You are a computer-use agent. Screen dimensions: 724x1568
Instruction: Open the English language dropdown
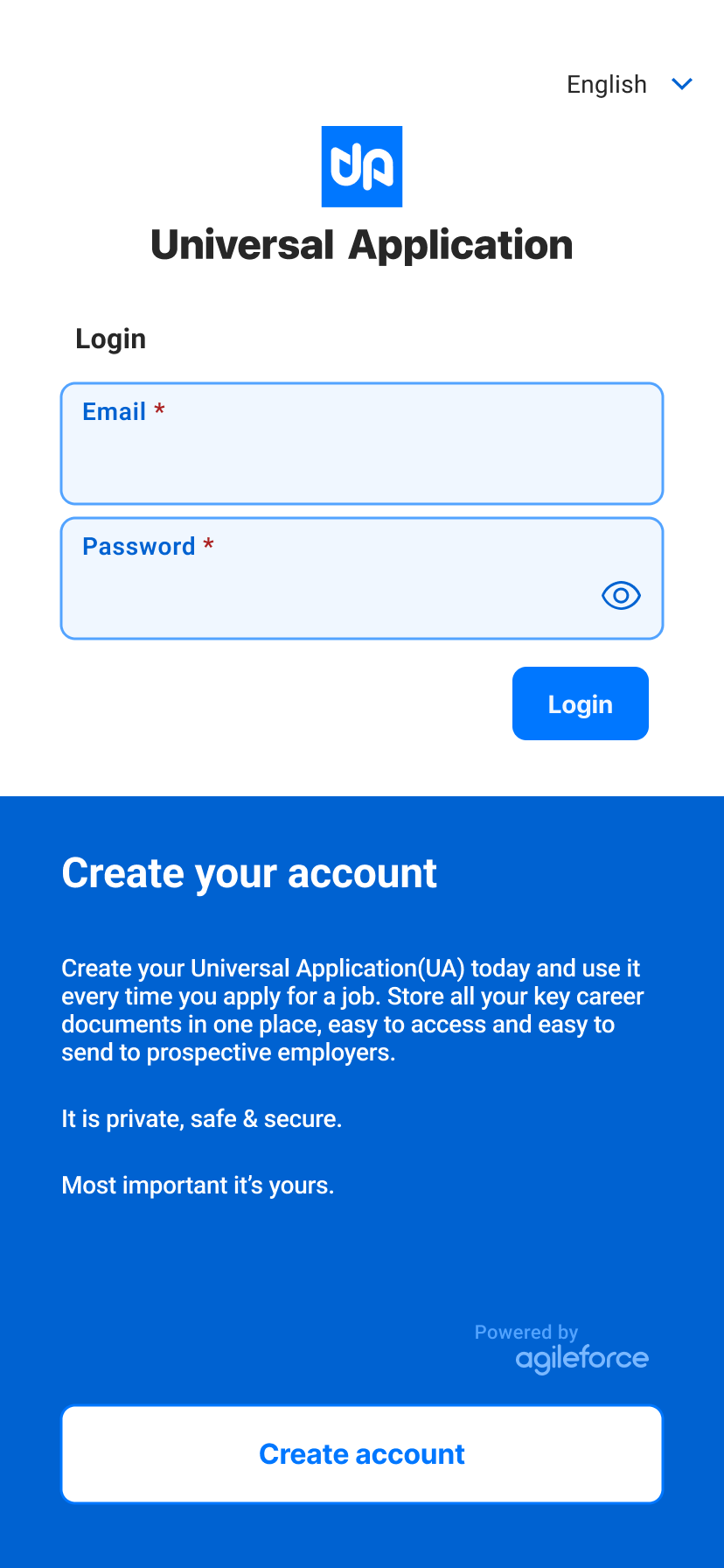point(629,85)
